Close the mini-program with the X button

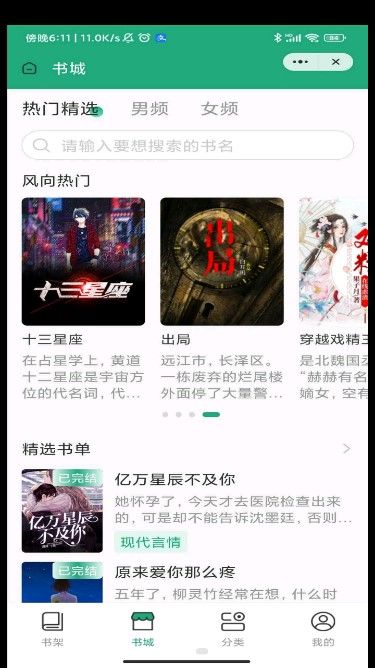336,62
